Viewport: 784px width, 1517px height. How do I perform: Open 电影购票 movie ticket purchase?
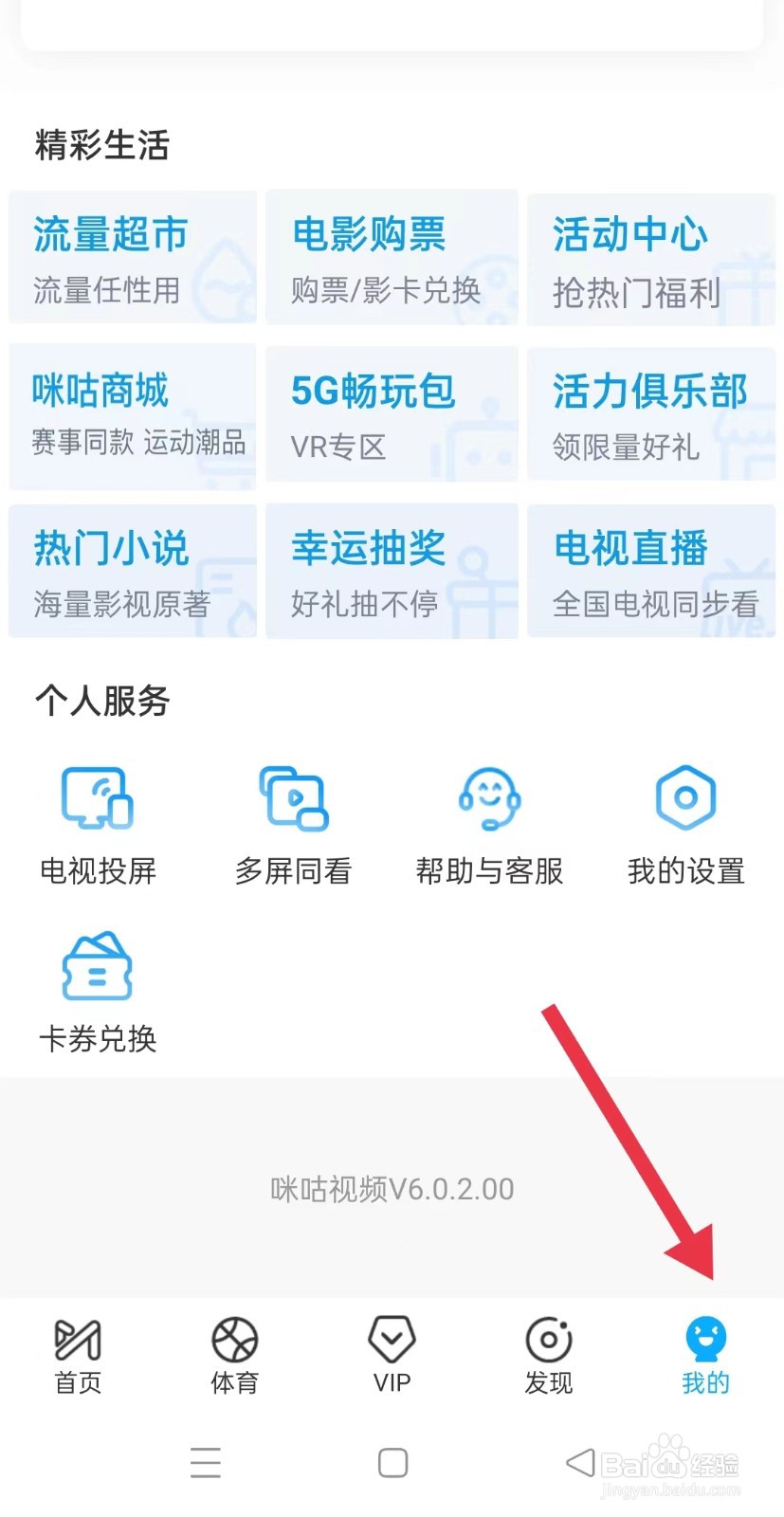tap(391, 256)
